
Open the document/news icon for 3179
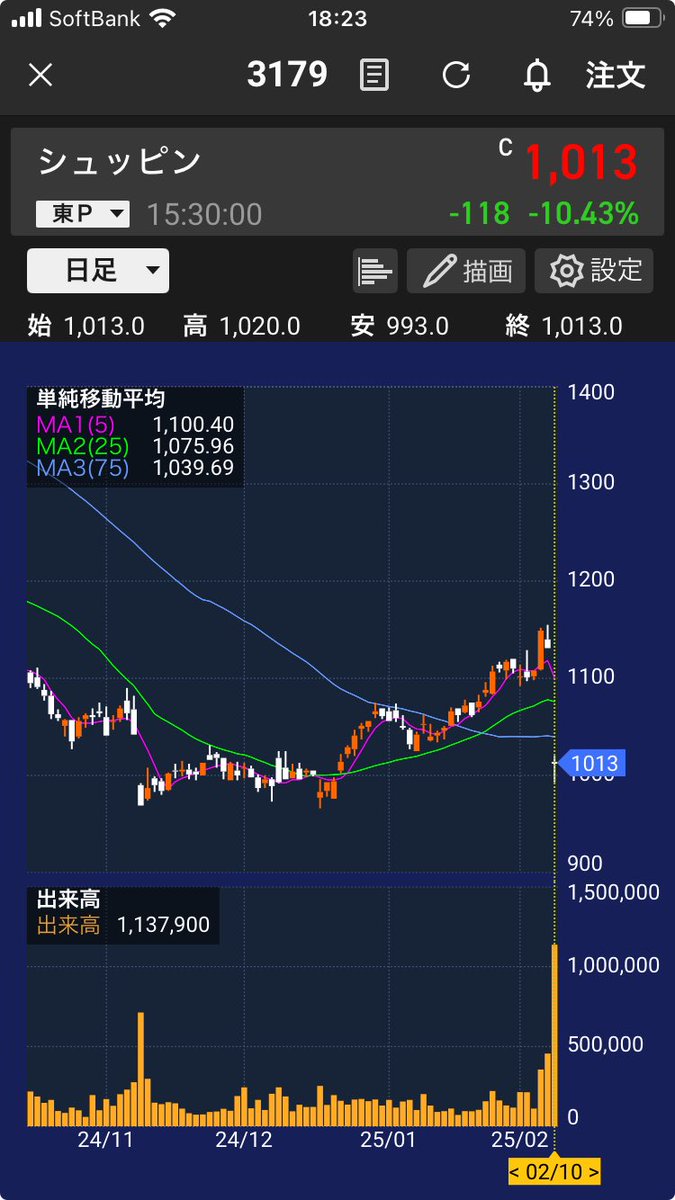pyautogui.click(x=375, y=75)
